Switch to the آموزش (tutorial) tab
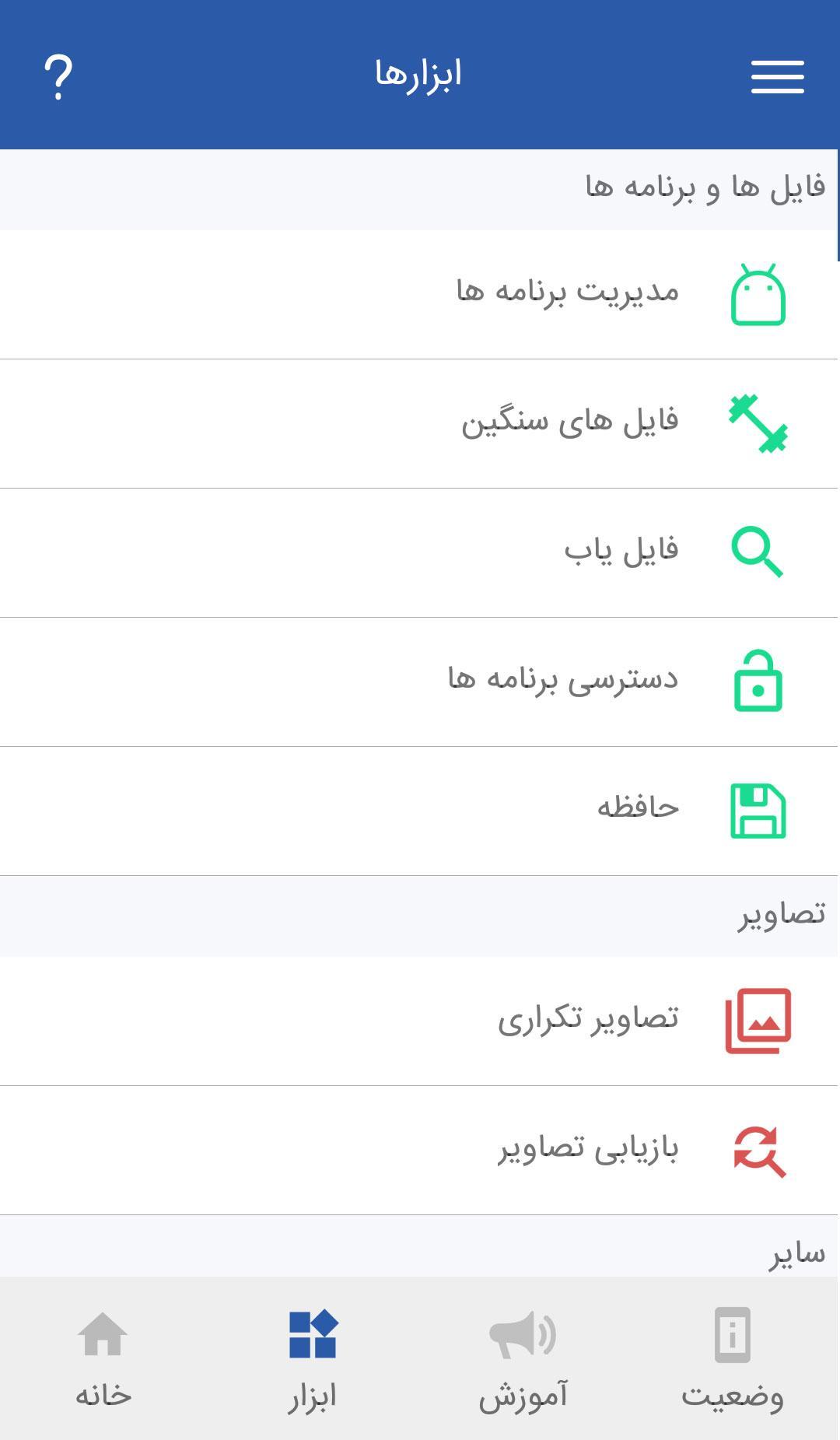 click(x=523, y=1358)
